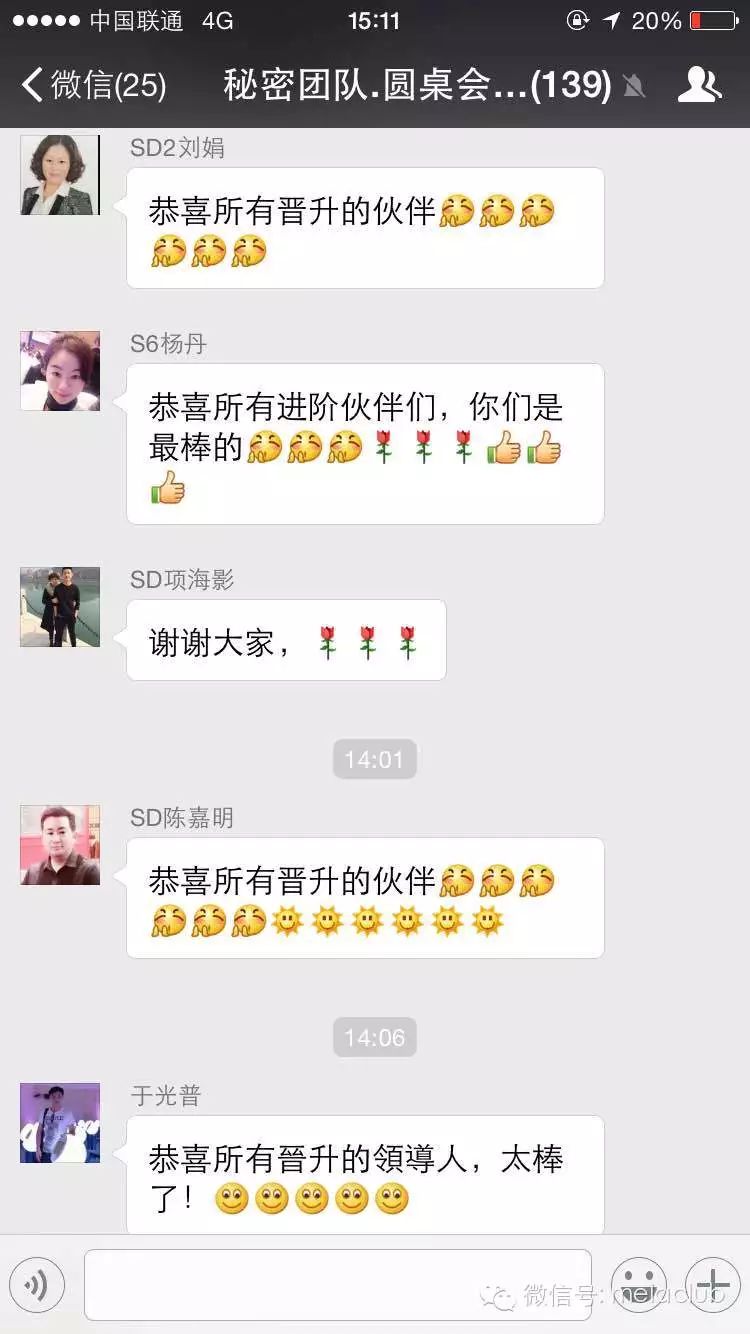
Task: View 于光普's profile avatar
Action: point(60,1123)
